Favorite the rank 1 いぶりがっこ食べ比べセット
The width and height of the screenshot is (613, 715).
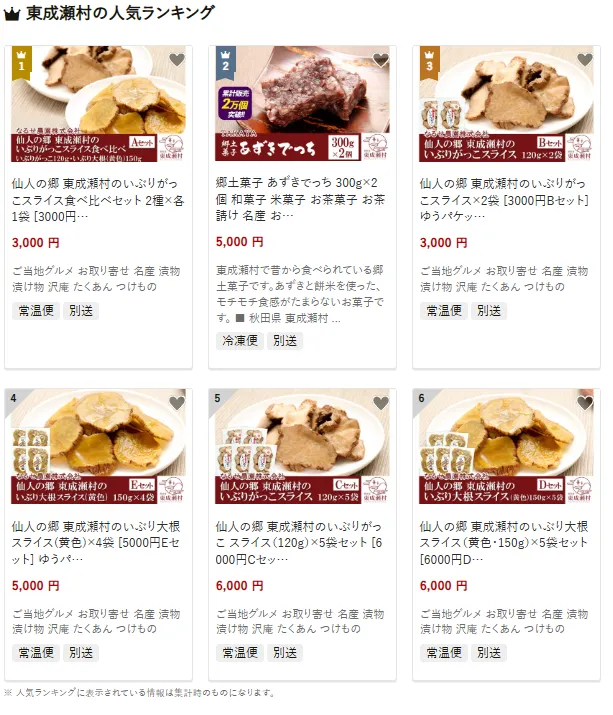pos(177,60)
